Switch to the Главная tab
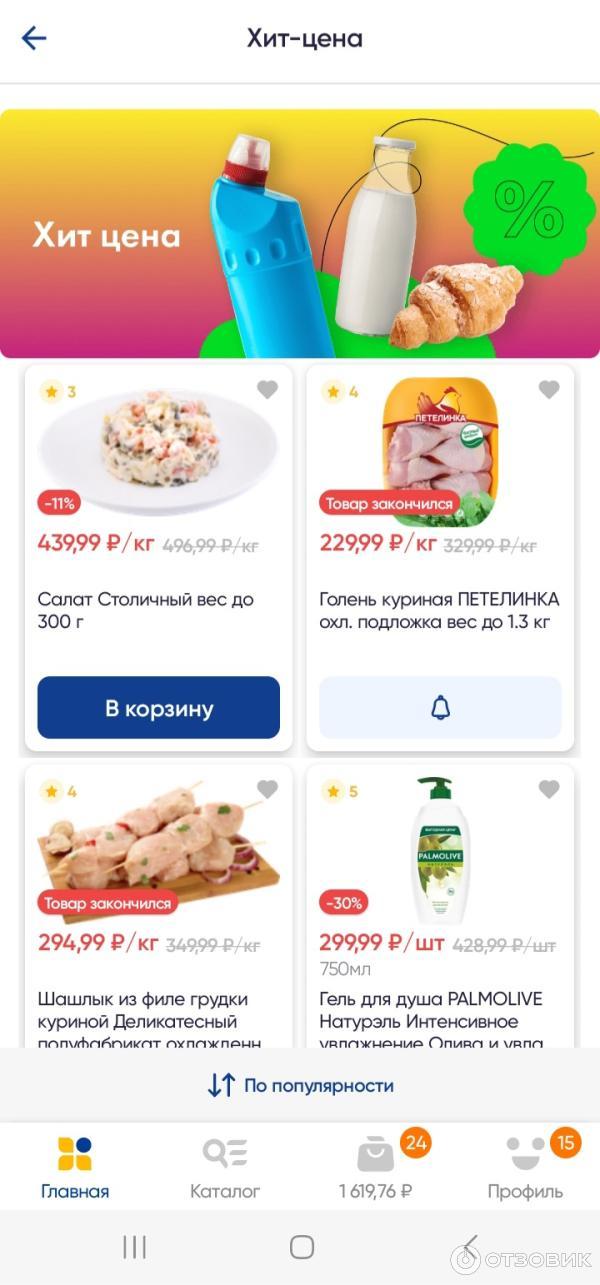 tap(75, 1168)
